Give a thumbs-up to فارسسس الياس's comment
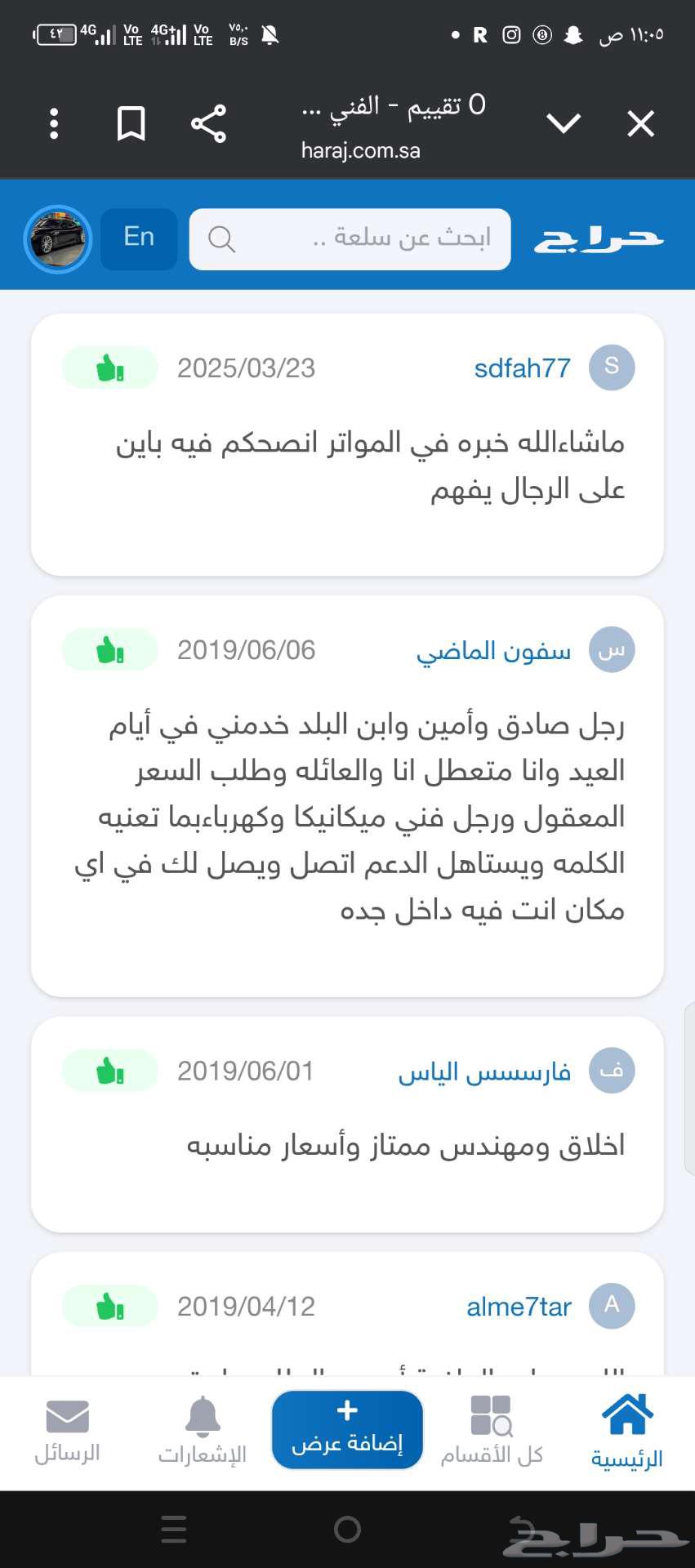The height and width of the screenshot is (1568, 695). [x=109, y=1071]
